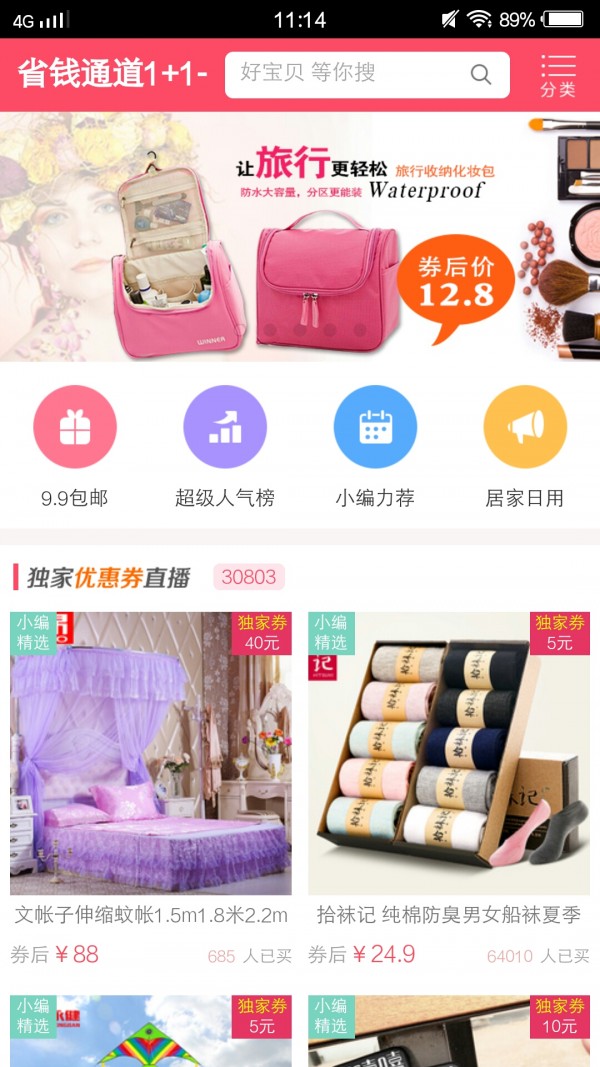This screenshot has height=1067, width=600.
Task: Open the kite product with 5元 coupon
Action: (x=151, y=1030)
